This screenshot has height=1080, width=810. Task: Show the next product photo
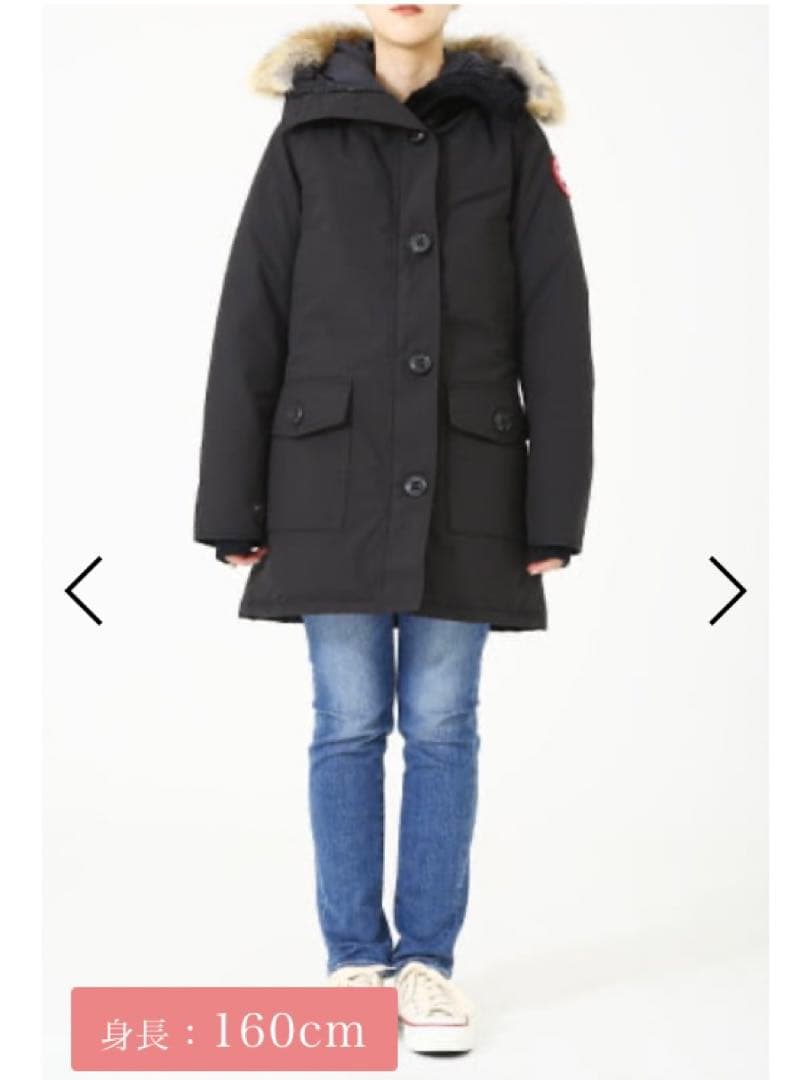727,590
